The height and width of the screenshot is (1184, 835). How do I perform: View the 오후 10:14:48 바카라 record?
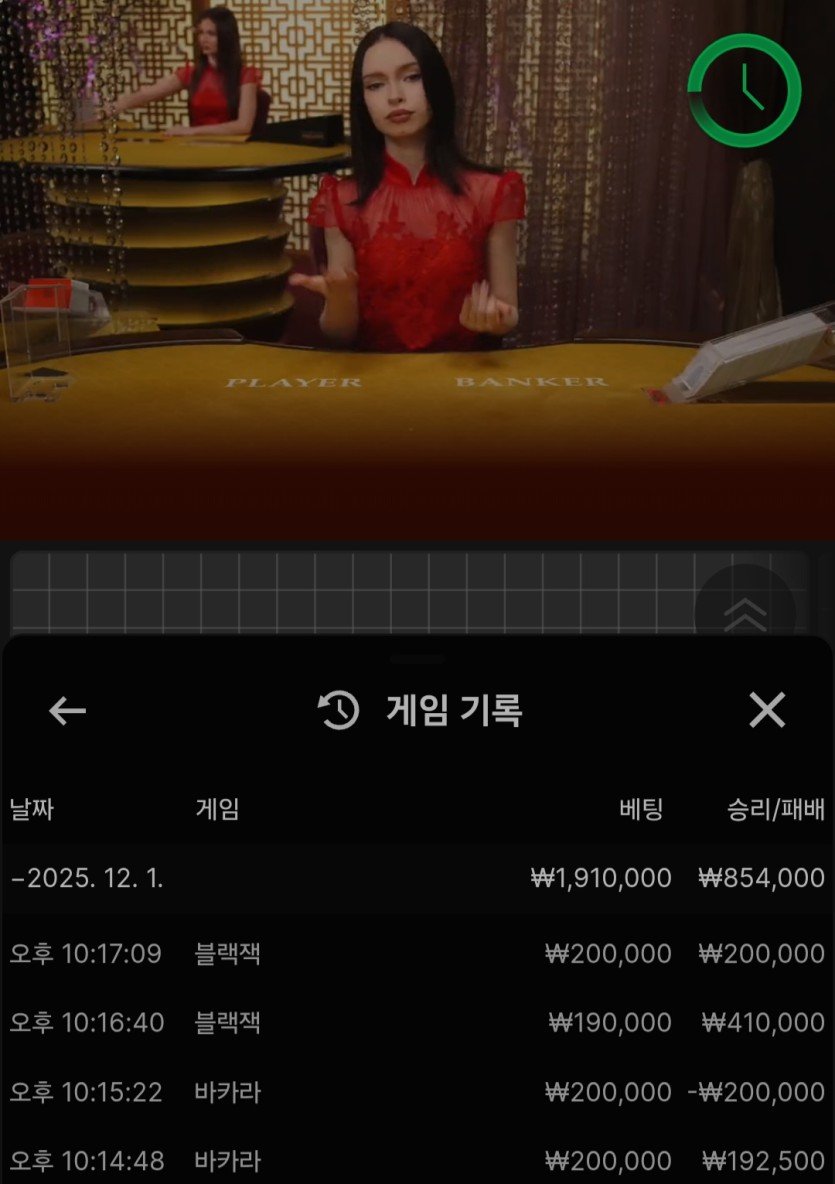(417, 1160)
